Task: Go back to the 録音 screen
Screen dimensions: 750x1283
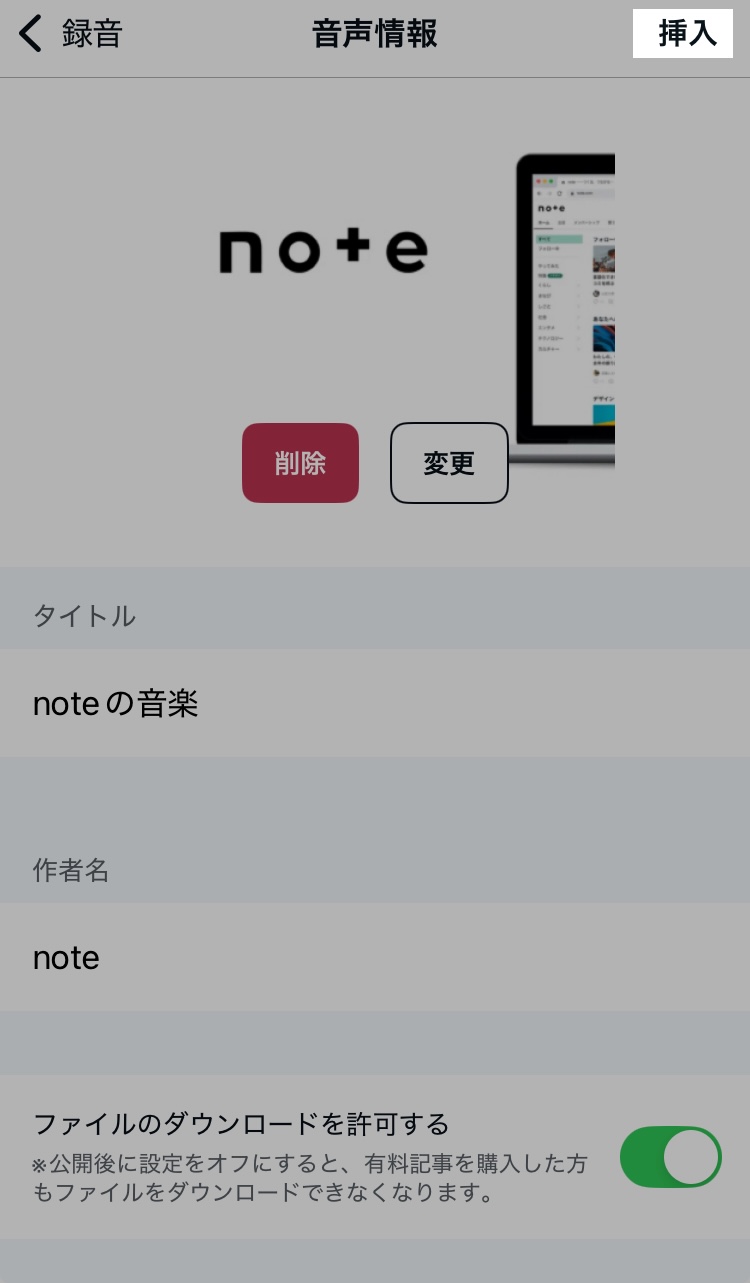Action: (x=70, y=34)
